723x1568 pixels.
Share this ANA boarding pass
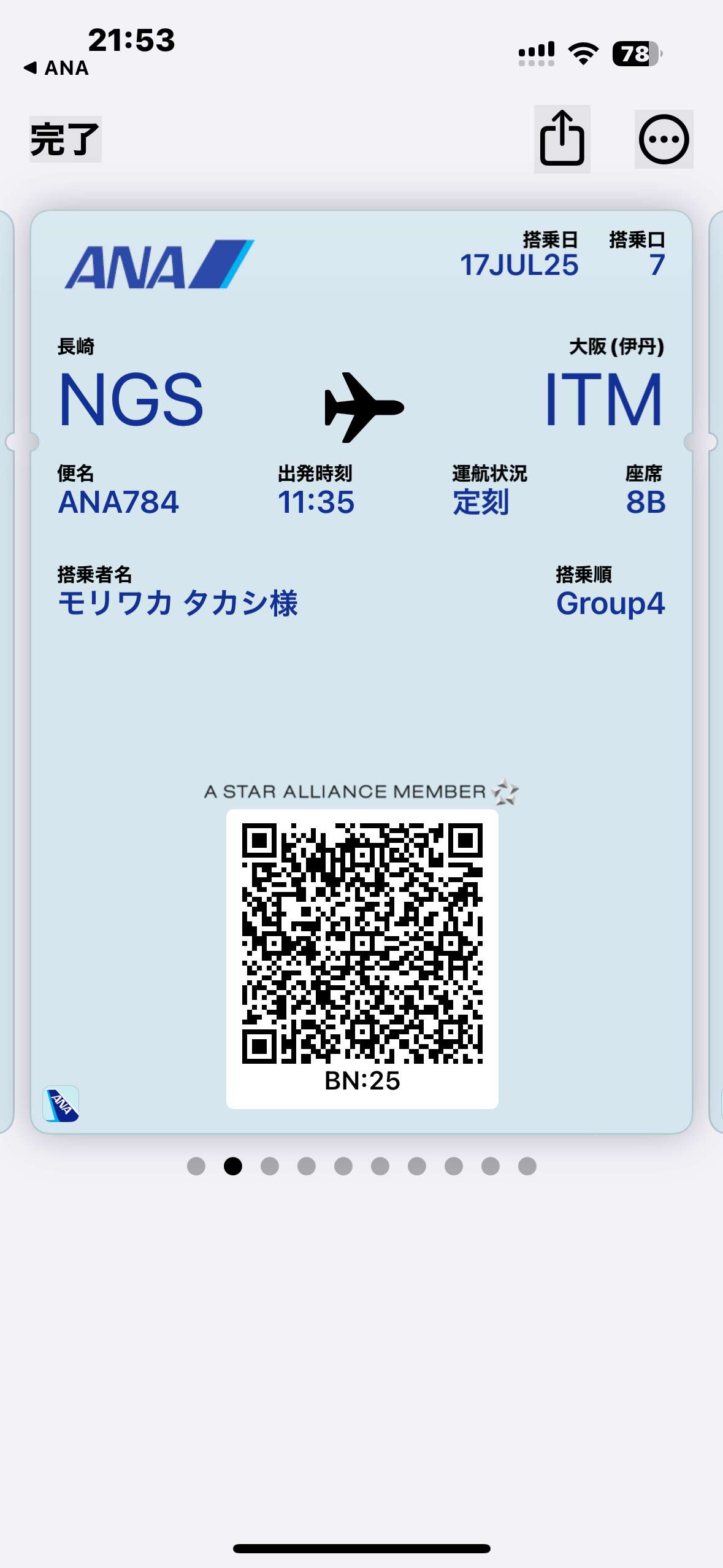pyautogui.click(x=562, y=139)
